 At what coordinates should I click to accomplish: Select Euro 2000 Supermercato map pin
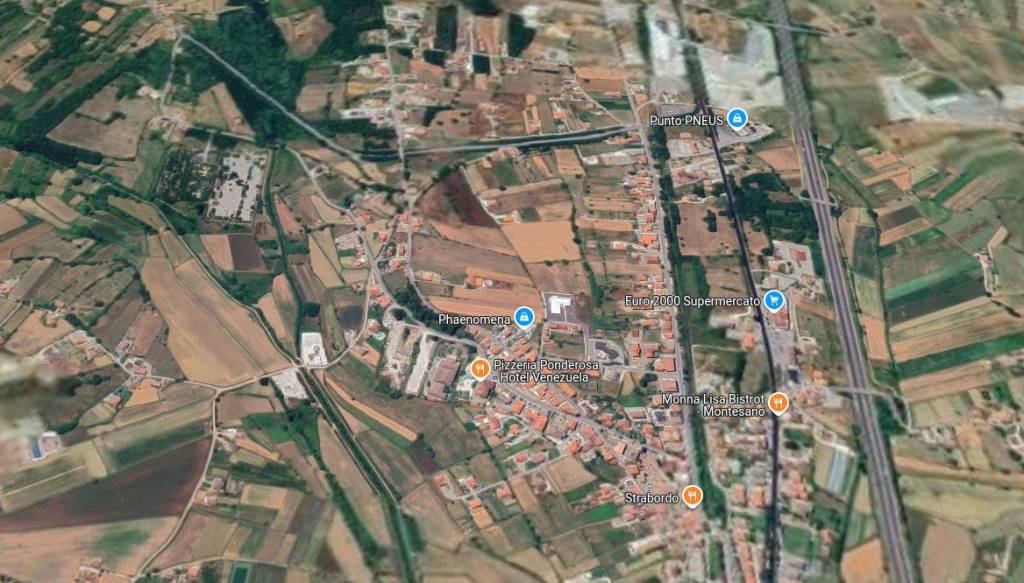(773, 299)
